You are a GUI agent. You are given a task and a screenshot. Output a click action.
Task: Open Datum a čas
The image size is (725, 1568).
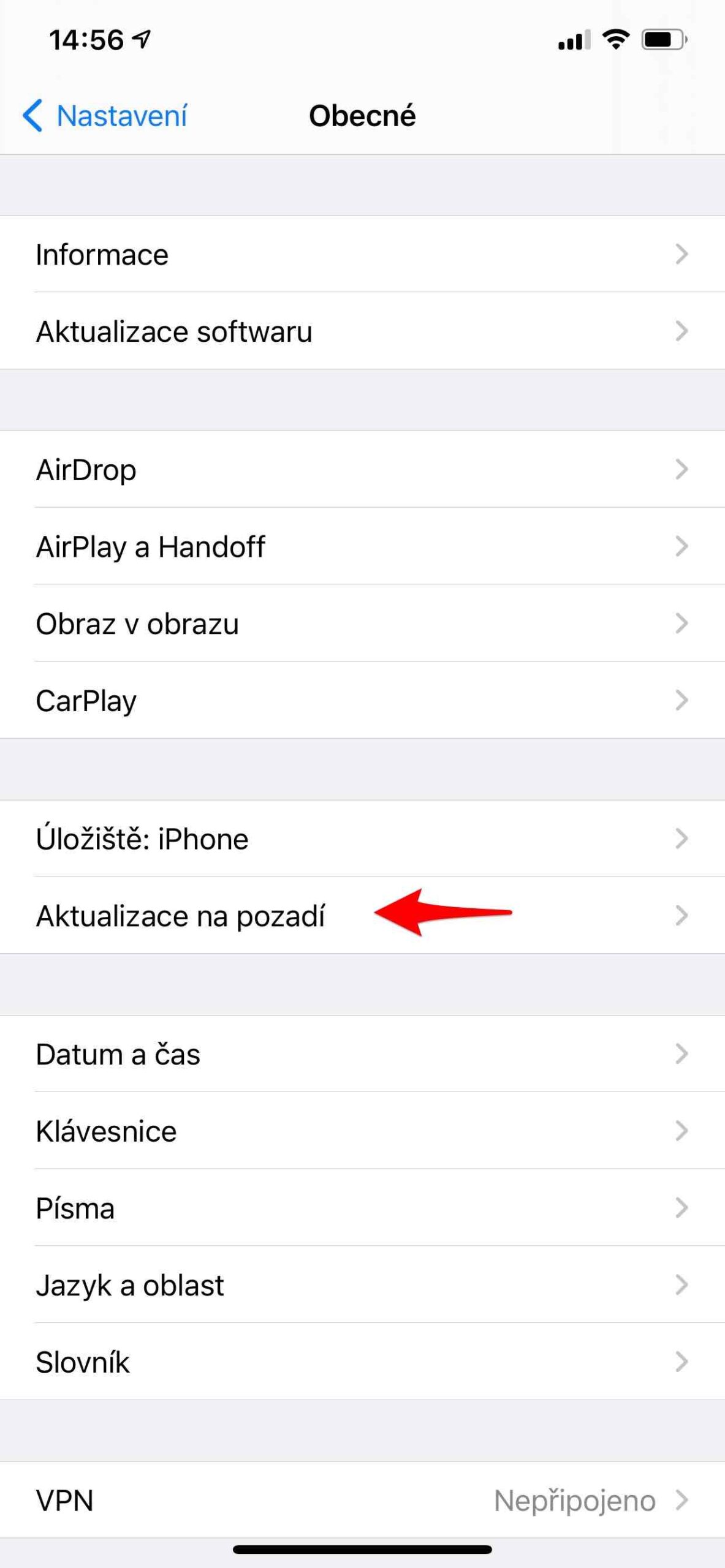362,1054
